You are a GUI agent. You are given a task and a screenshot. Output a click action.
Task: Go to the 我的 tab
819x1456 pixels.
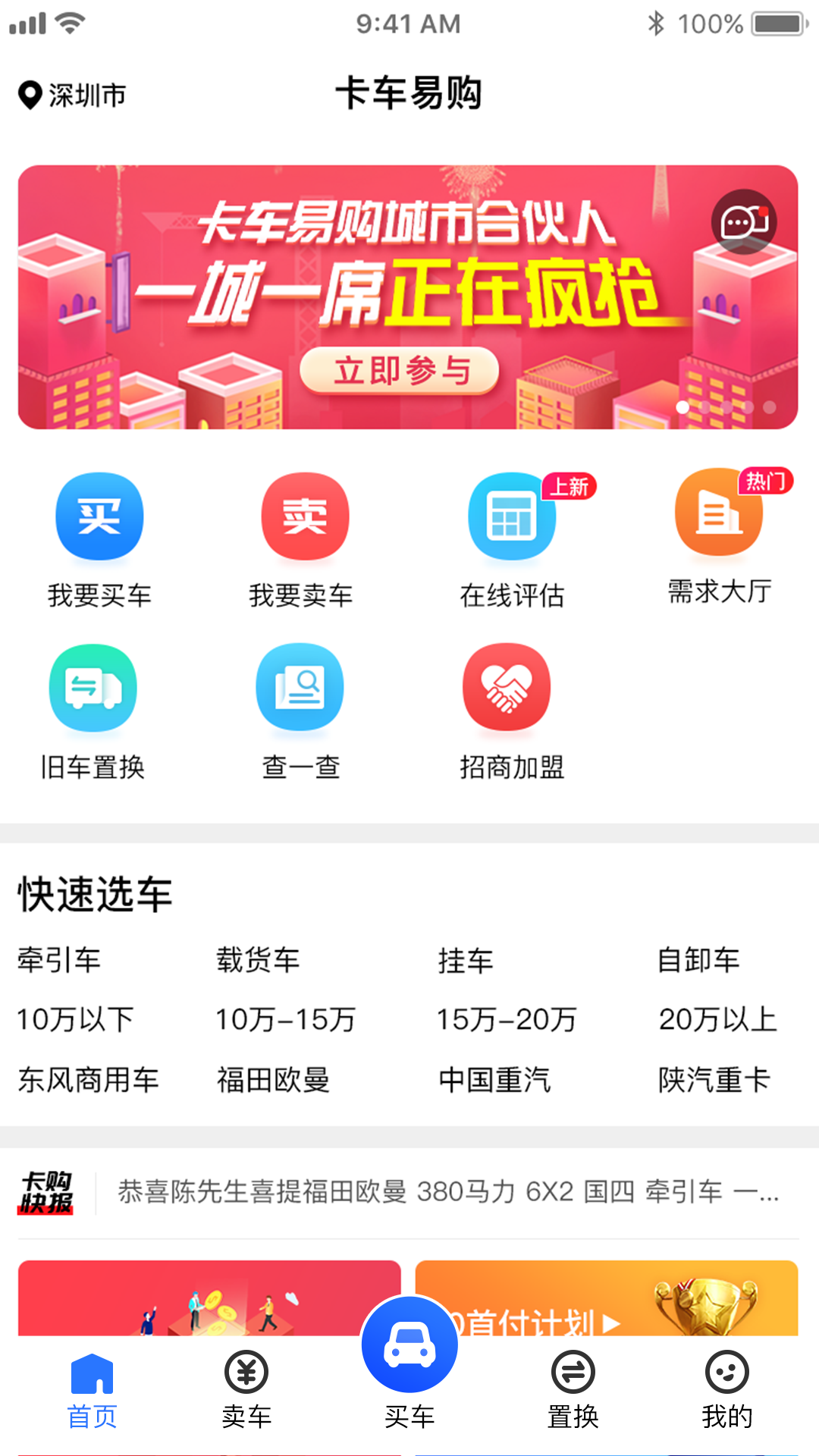[x=726, y=1389]
